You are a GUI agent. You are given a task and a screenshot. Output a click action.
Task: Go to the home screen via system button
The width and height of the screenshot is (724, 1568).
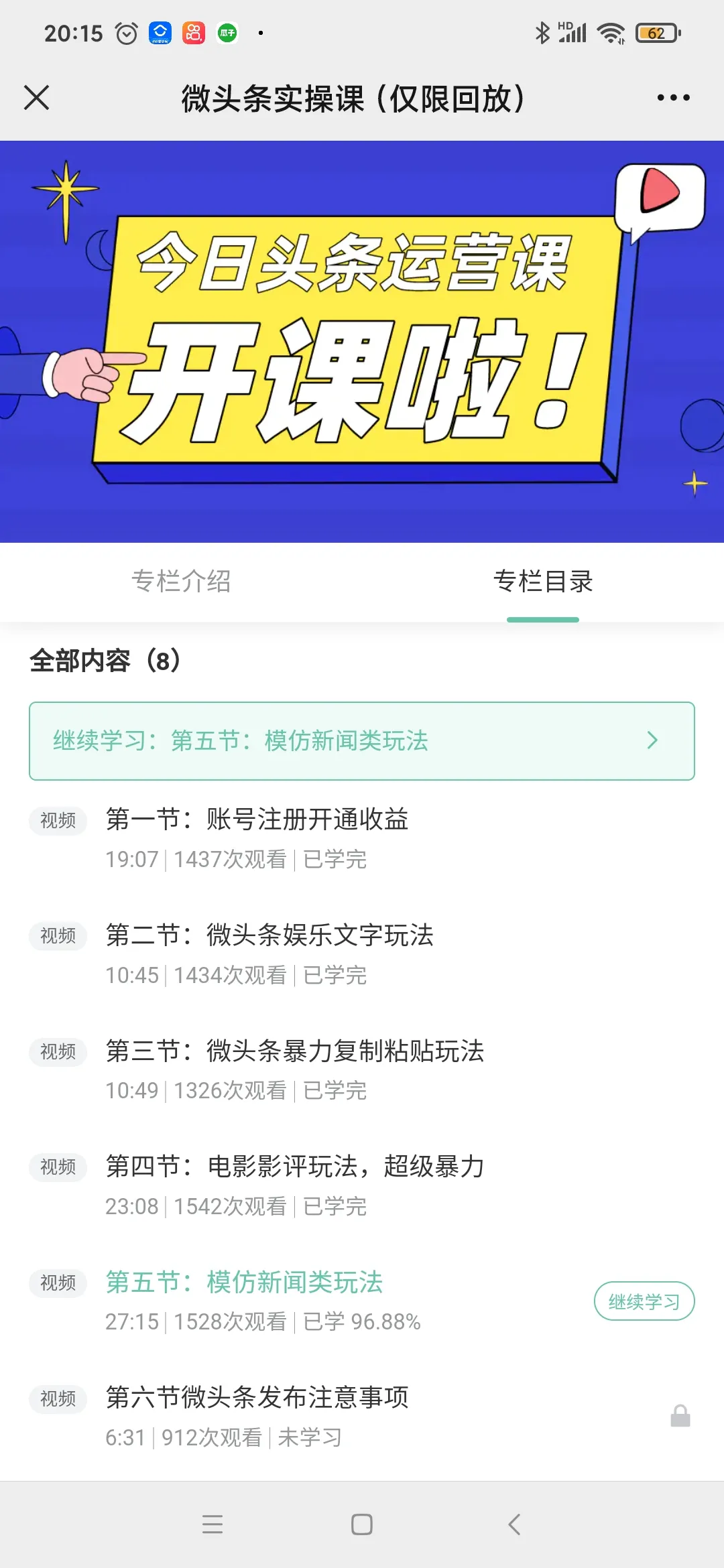point(362,1524)
